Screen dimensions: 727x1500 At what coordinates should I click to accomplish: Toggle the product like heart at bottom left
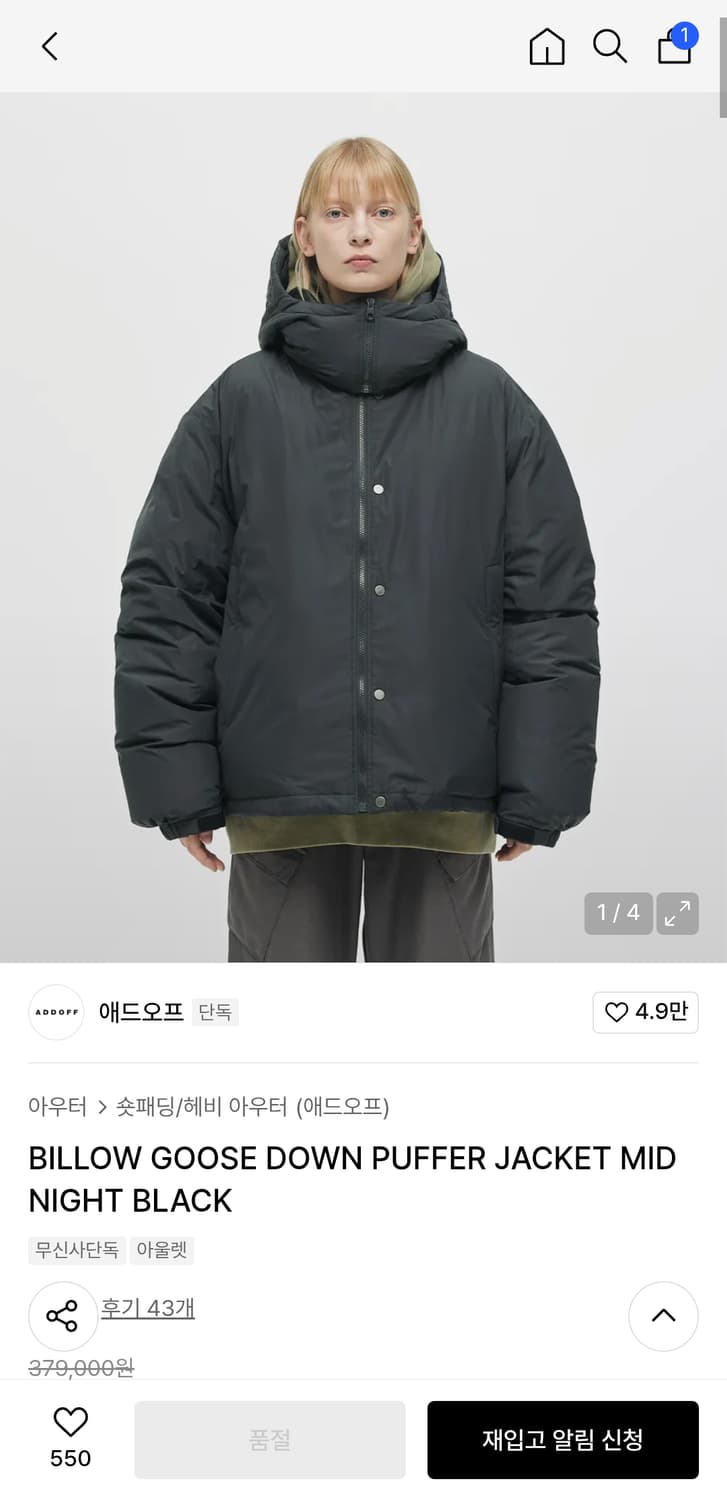[68, 1423]
